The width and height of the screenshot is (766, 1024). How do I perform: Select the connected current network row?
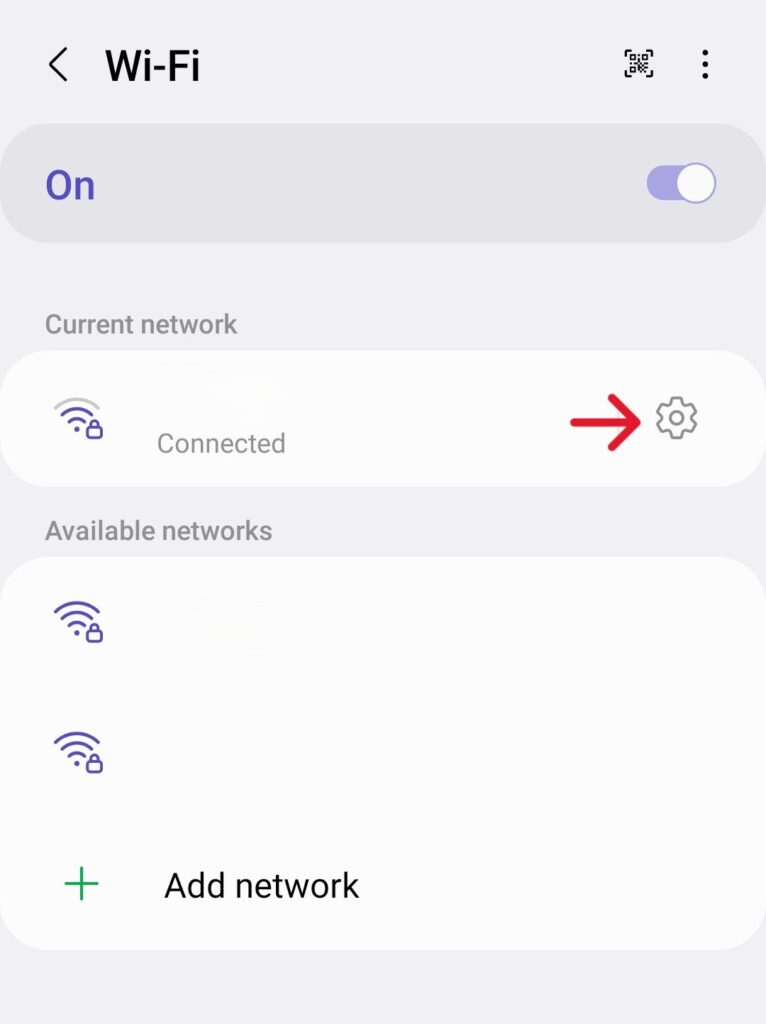pyautogui.click(x=300, y=420)
